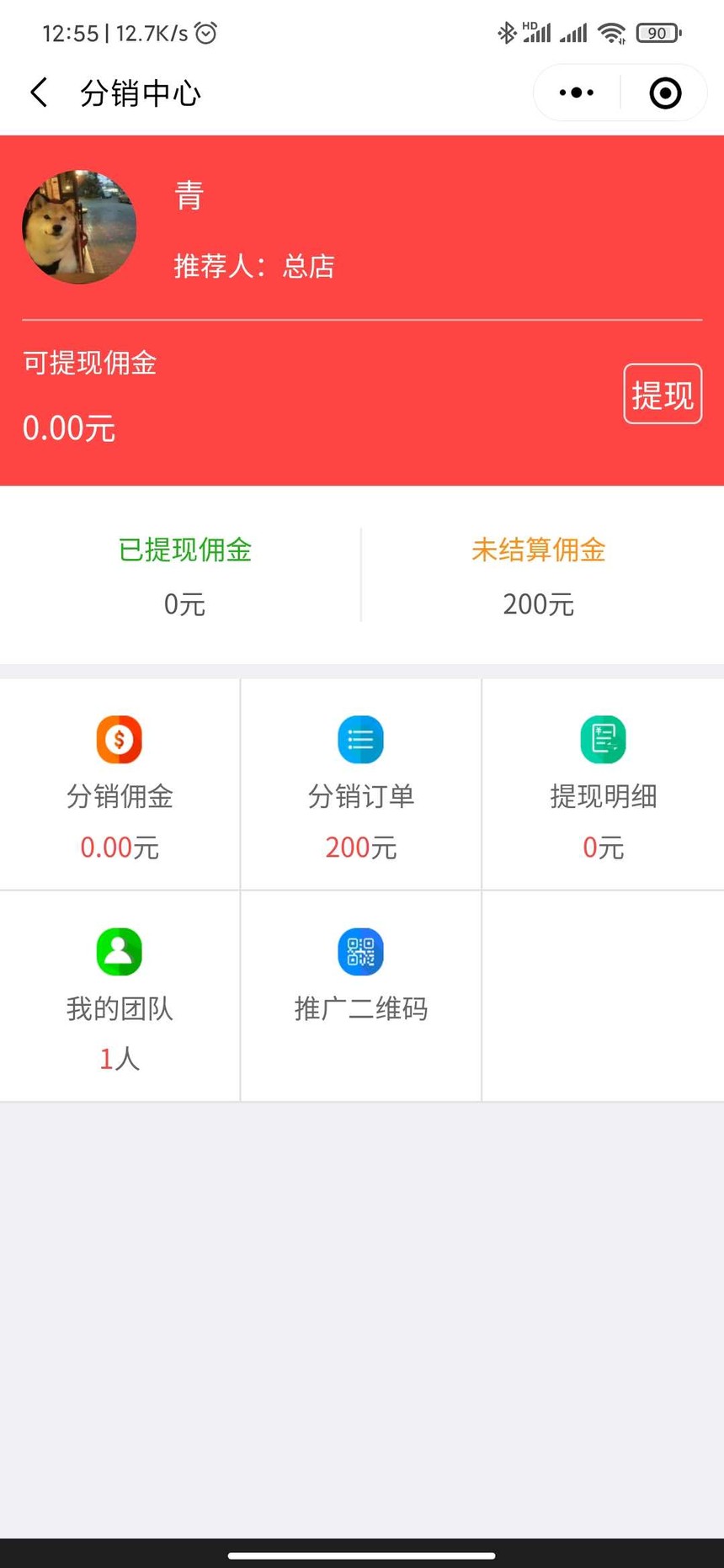Image resolution: width=724 pixels, height=1568 pixels.
Task: Open the three-dot more options menu
Action: coord(574,93)
